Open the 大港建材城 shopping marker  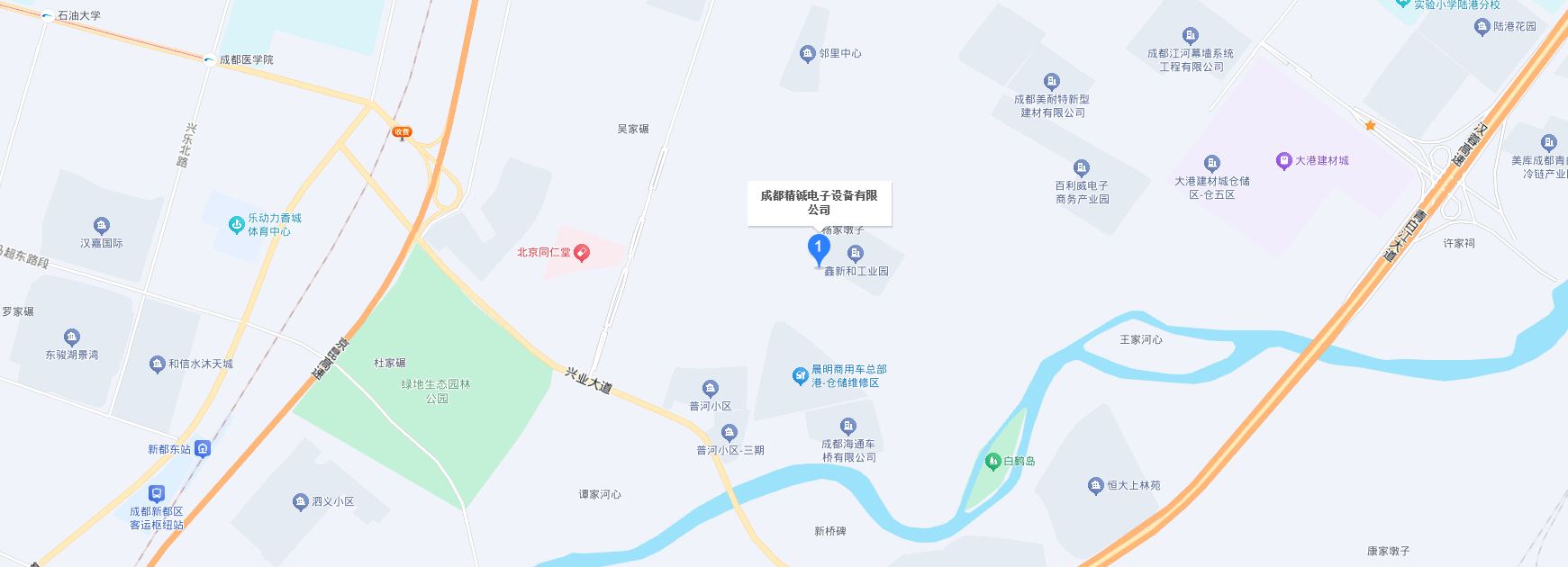1284,160
